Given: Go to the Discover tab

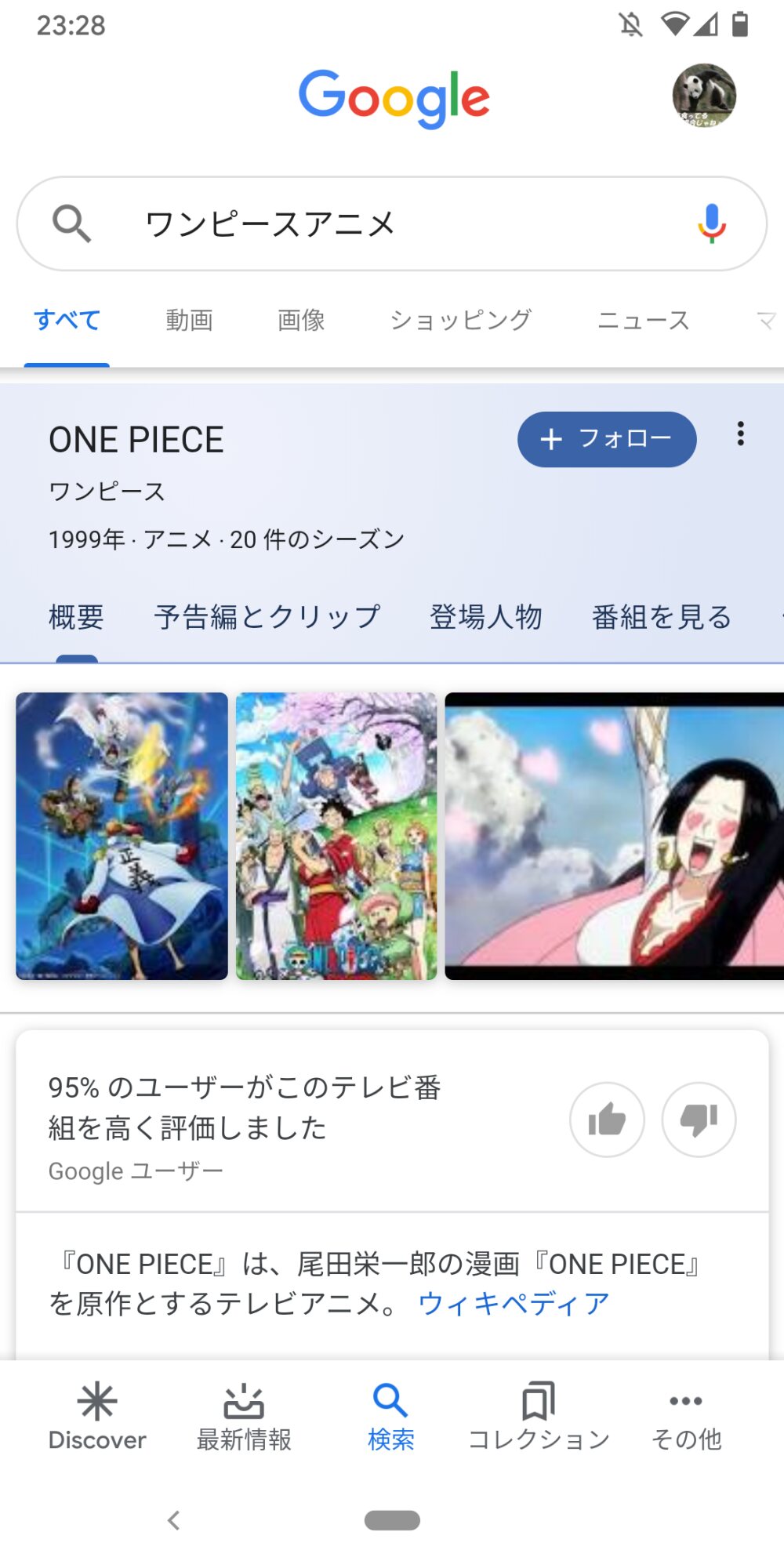Looking at the screenshot, I should pos(97,1417).
